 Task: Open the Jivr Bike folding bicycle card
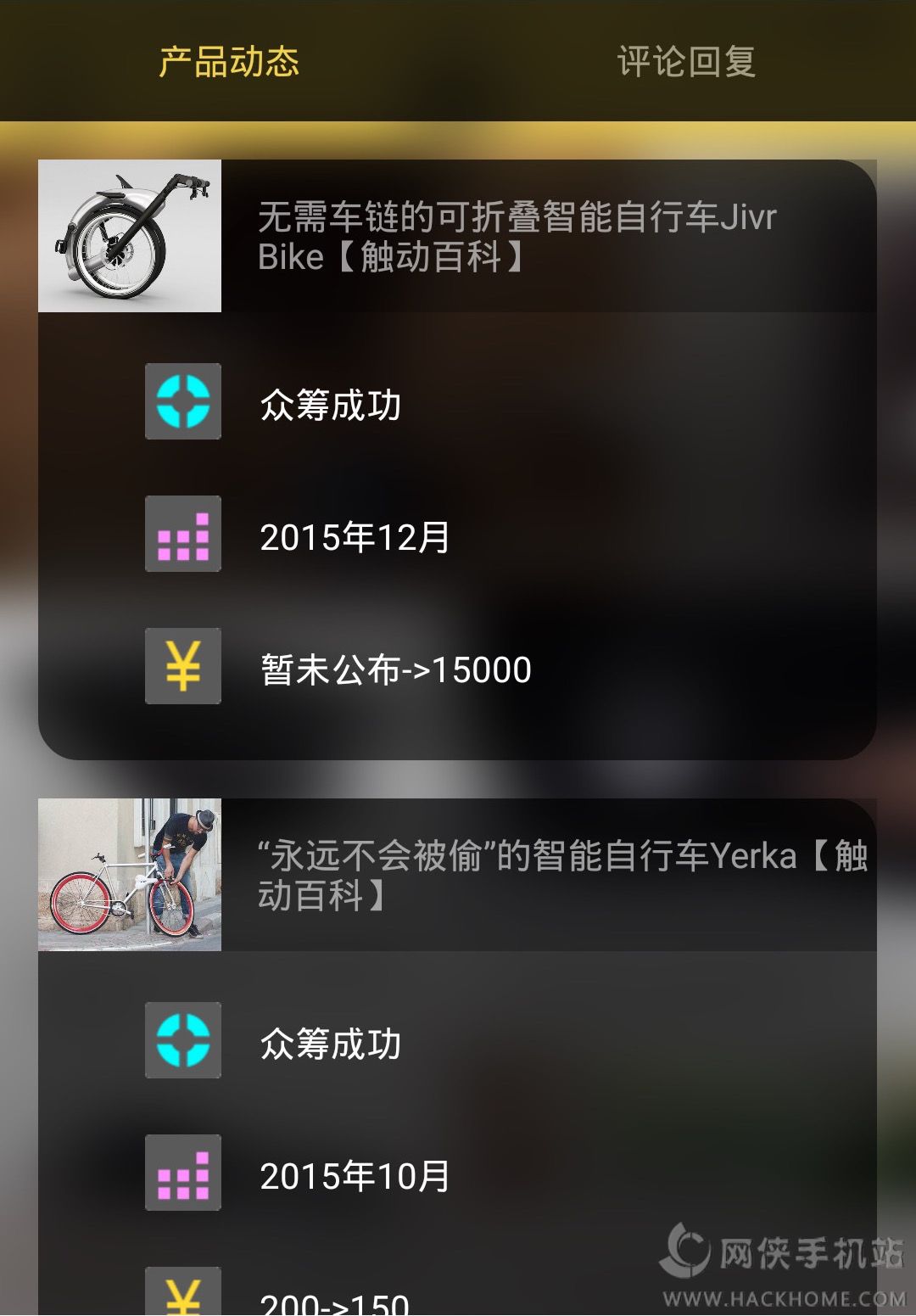(517, 237)
